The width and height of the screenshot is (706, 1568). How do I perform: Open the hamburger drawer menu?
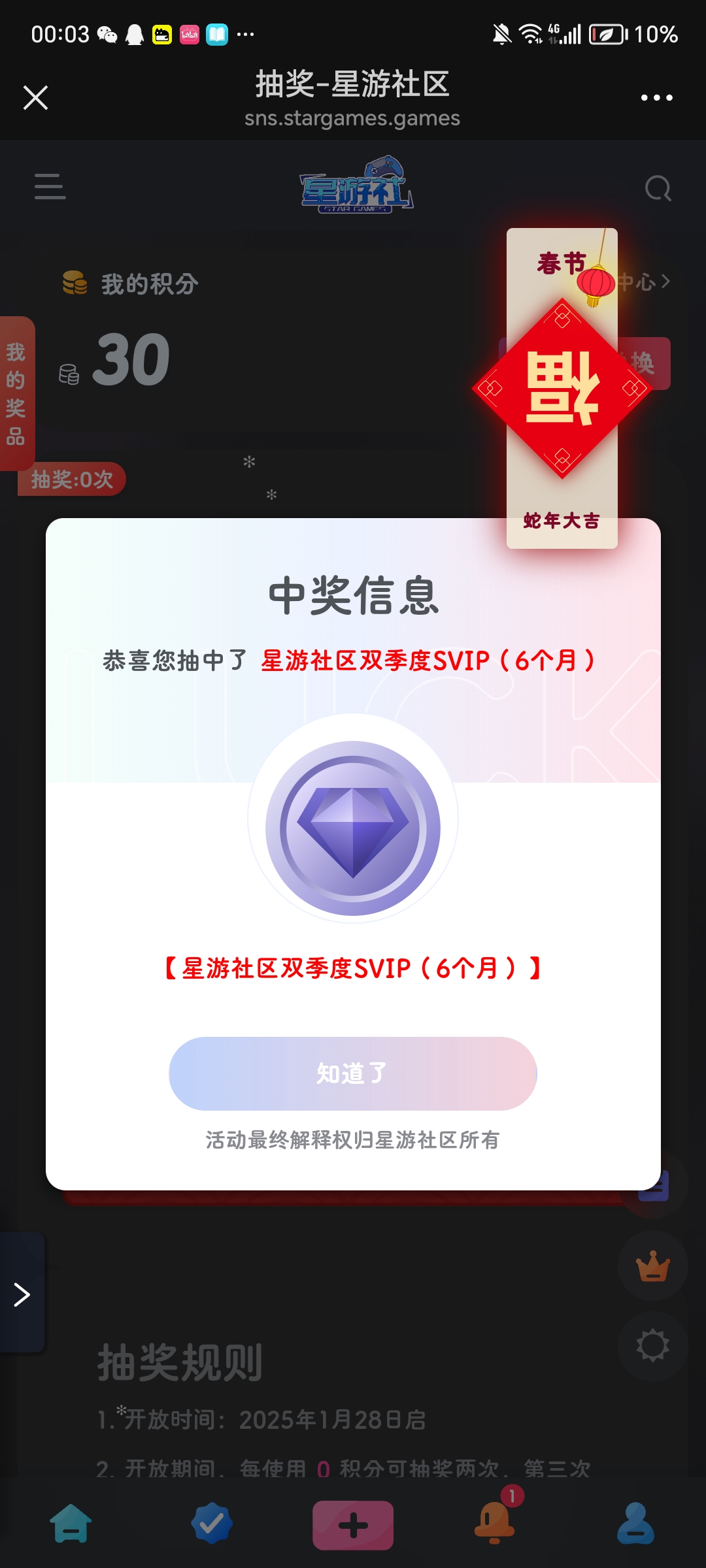50,187
